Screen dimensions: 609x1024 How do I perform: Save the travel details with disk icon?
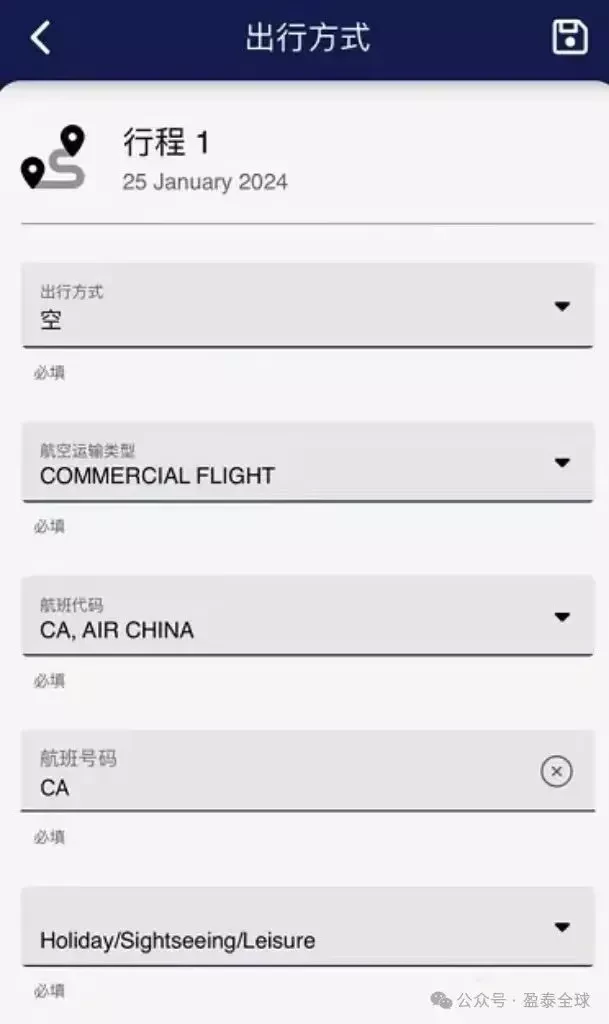click(x=569, y=37)
